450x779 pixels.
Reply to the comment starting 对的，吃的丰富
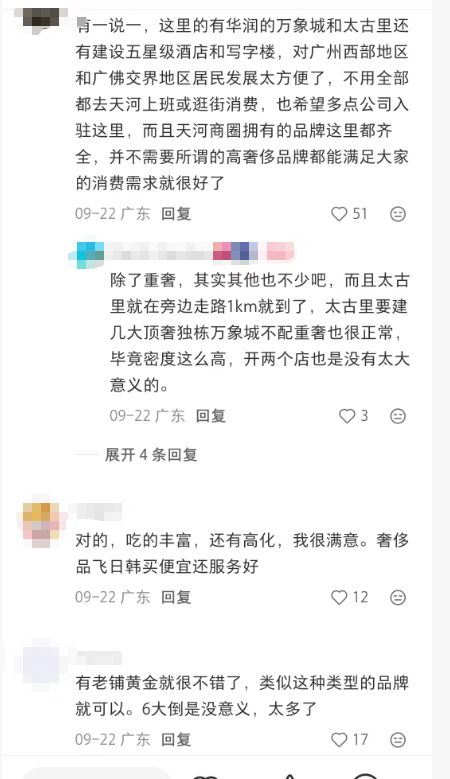pos(176,597)
